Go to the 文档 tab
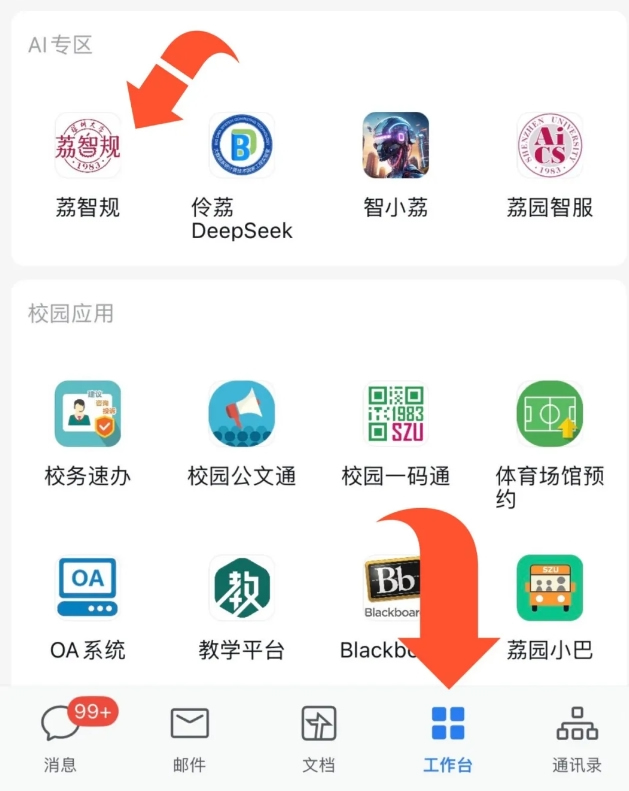629x791 pixels. tap(319, 738)
